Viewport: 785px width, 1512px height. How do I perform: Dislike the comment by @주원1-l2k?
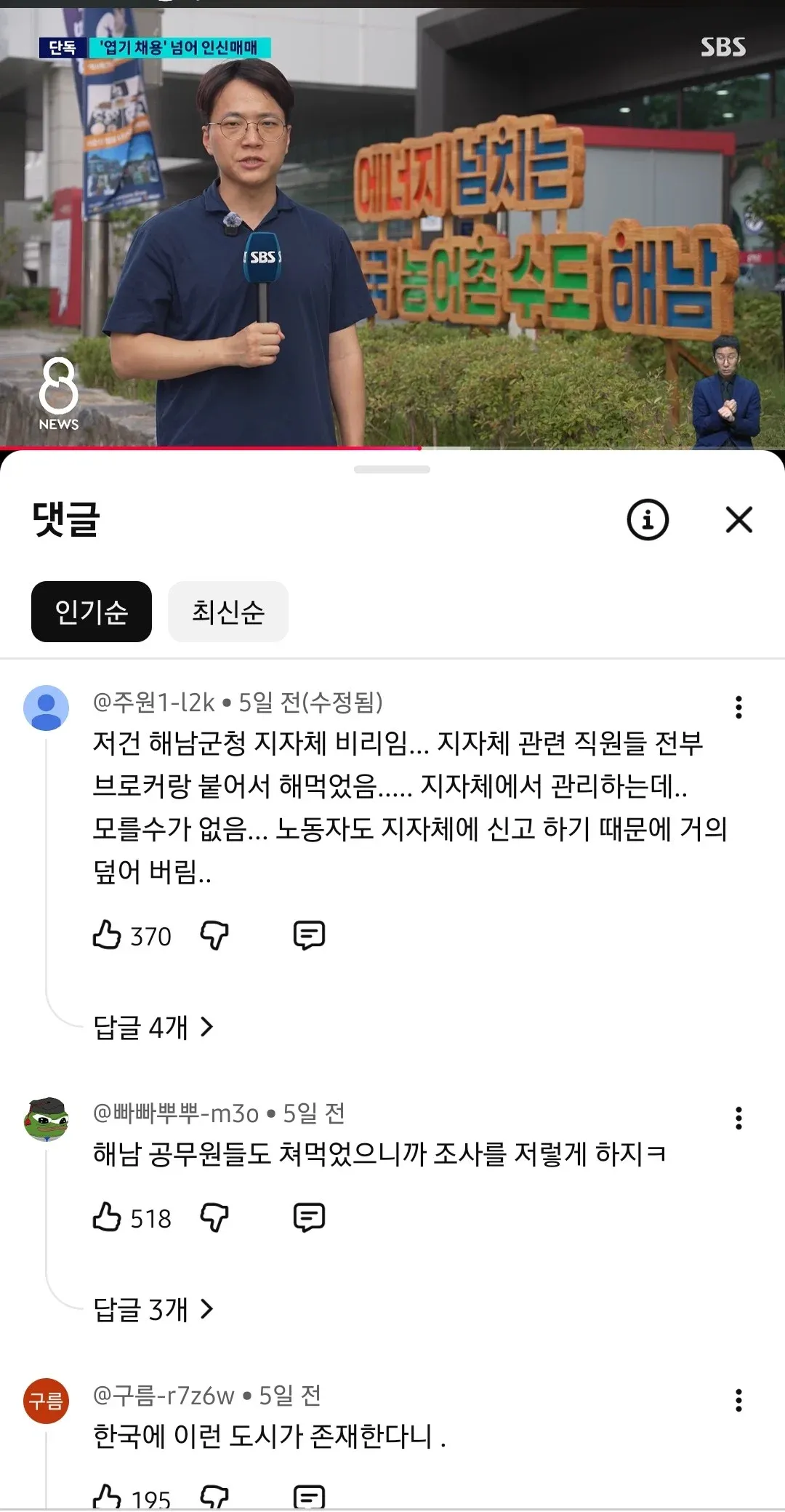coord(214,935)
